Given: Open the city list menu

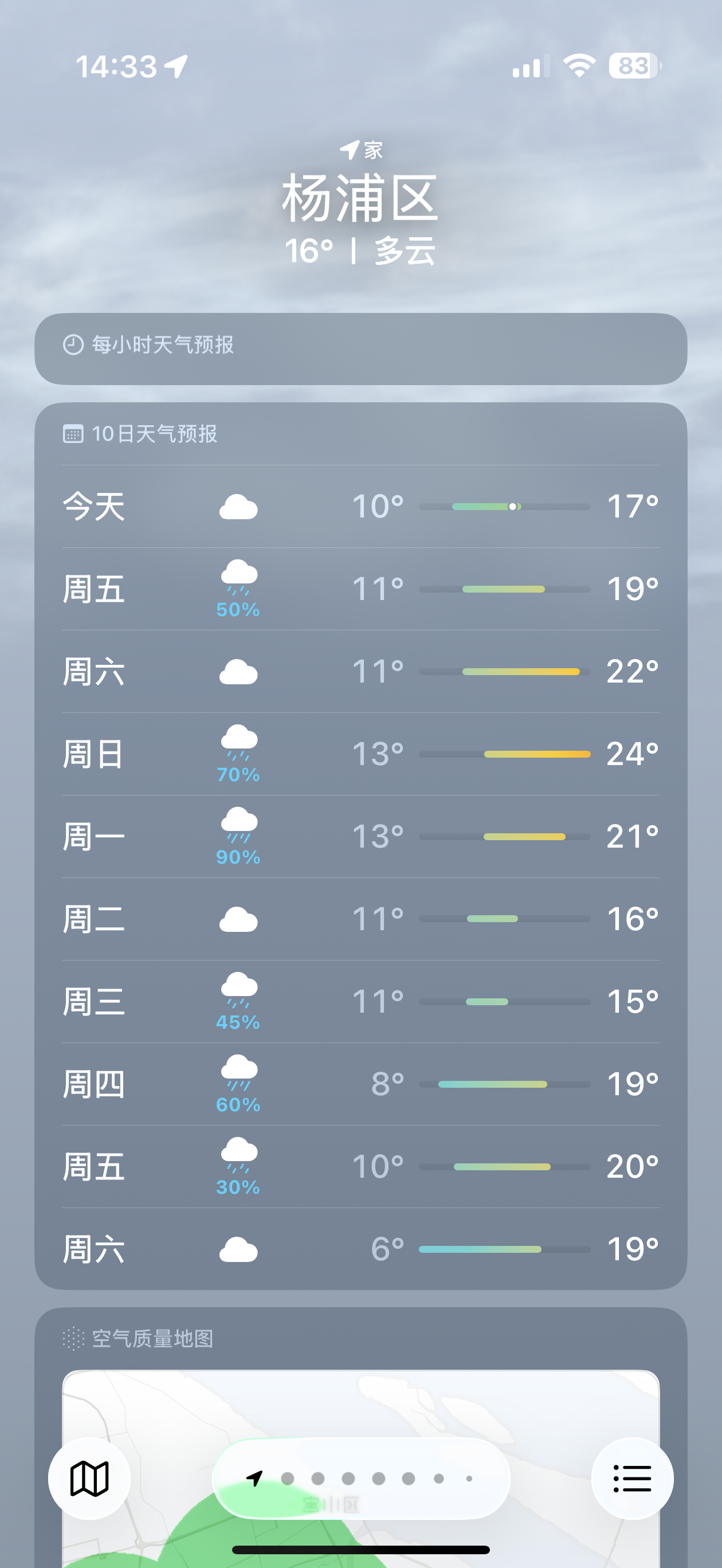Looking at the screenshot, I should [x=632, y=1478].
